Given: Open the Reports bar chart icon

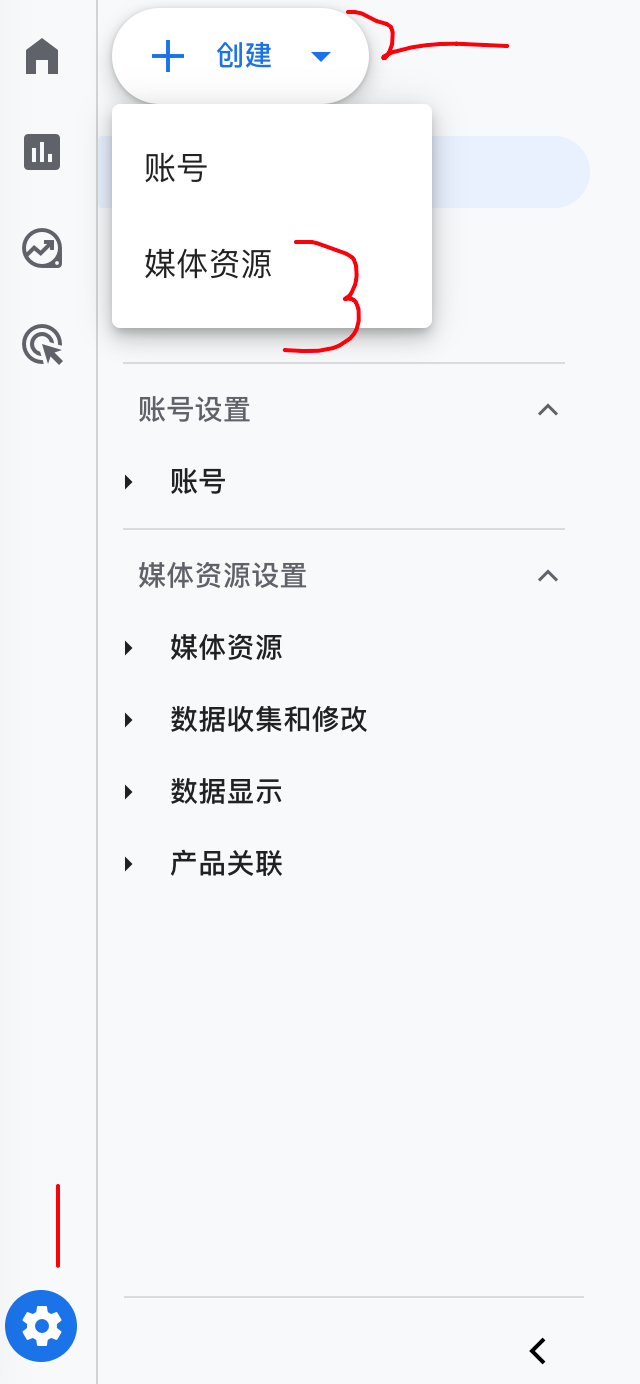Looking at the screenshot, I should click(42, 152).
